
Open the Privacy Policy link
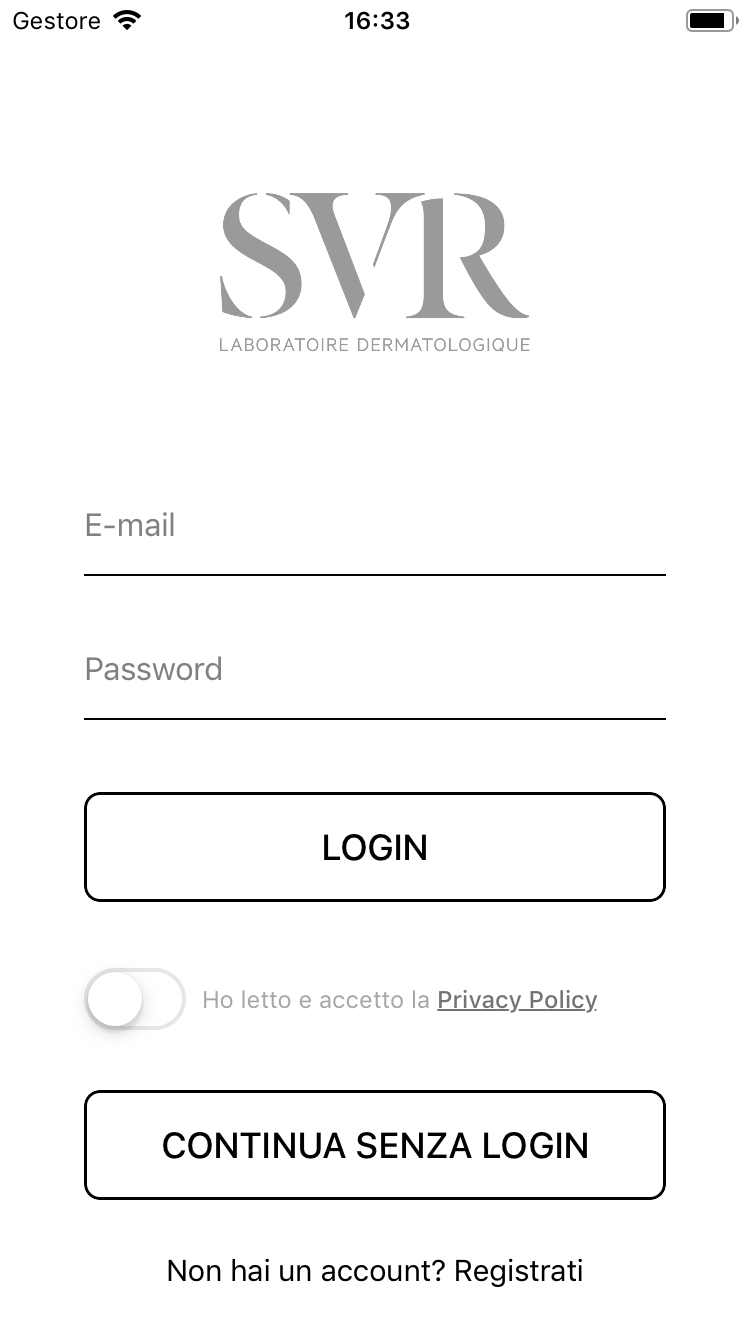pyautogui.click(x=516, y=999)
